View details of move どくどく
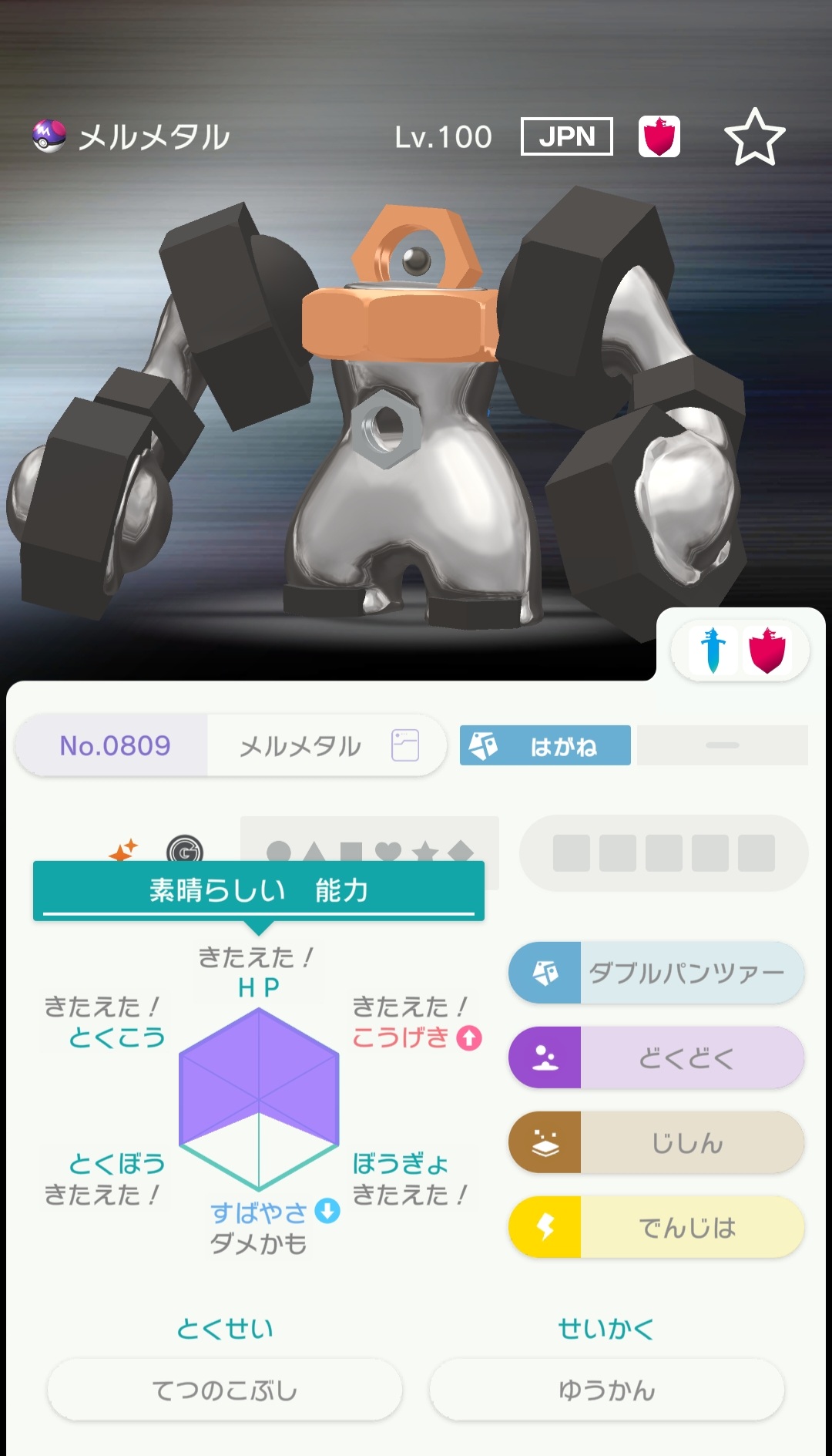The height and width of the screenshot is (1456, 832). [656, 1058]
